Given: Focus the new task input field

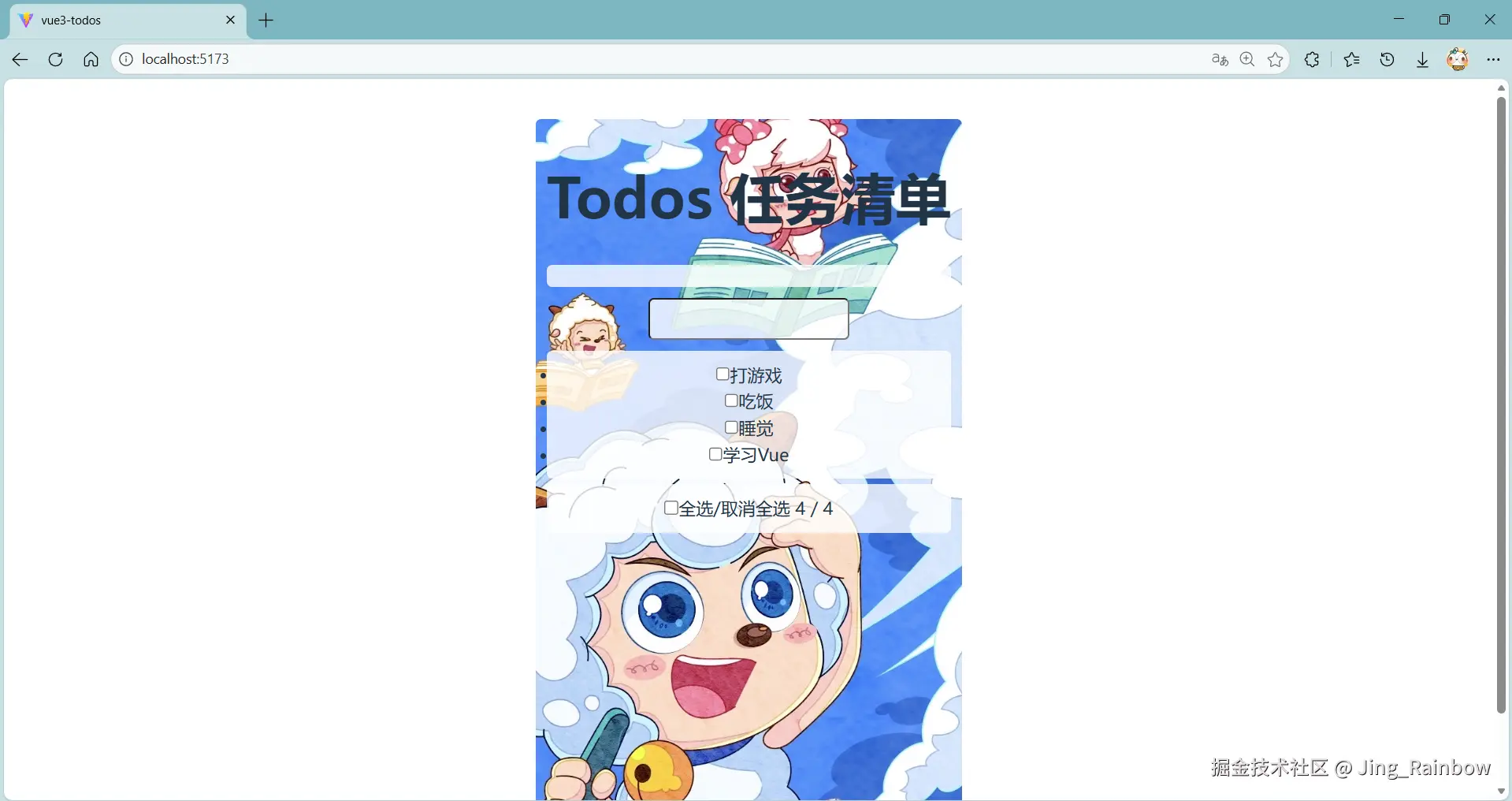Looking at the screenshot, I should (749, 319).
